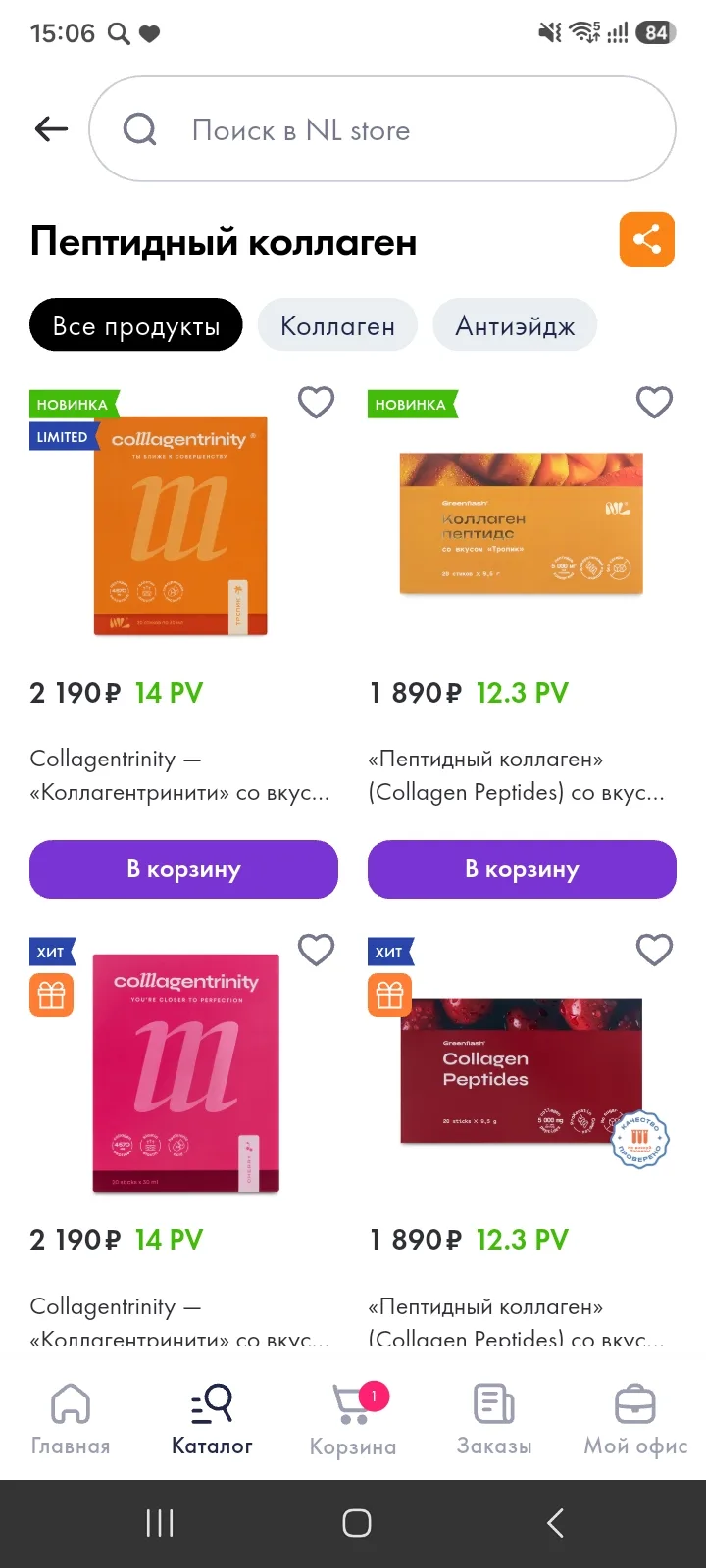Favorite the orange 'Коллаген пептидс' Тропик product
The width and height of the screenshot is (706, 1568).
(x=654, y=402)
